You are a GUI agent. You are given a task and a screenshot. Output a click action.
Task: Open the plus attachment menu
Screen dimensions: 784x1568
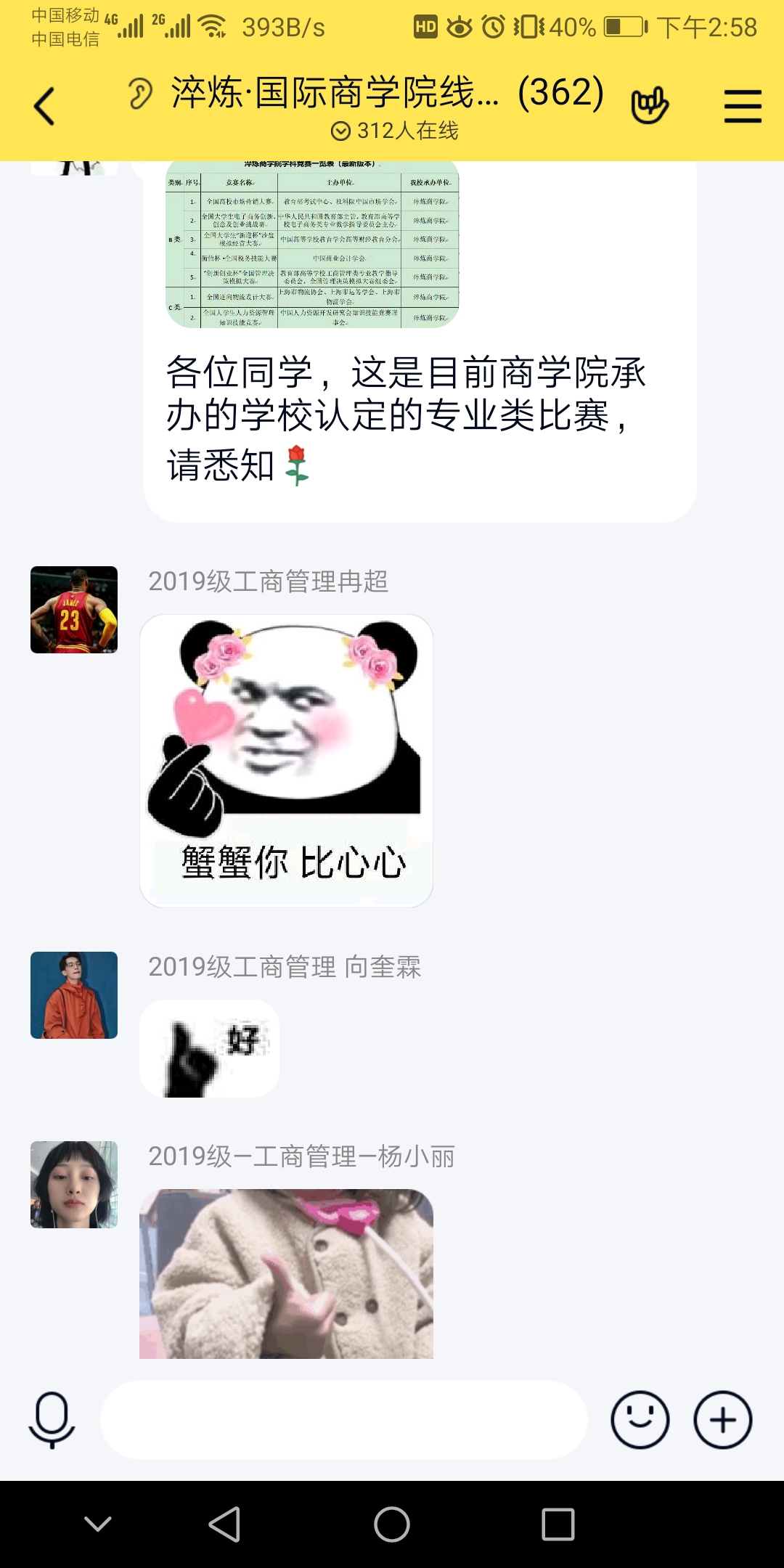723,1420
